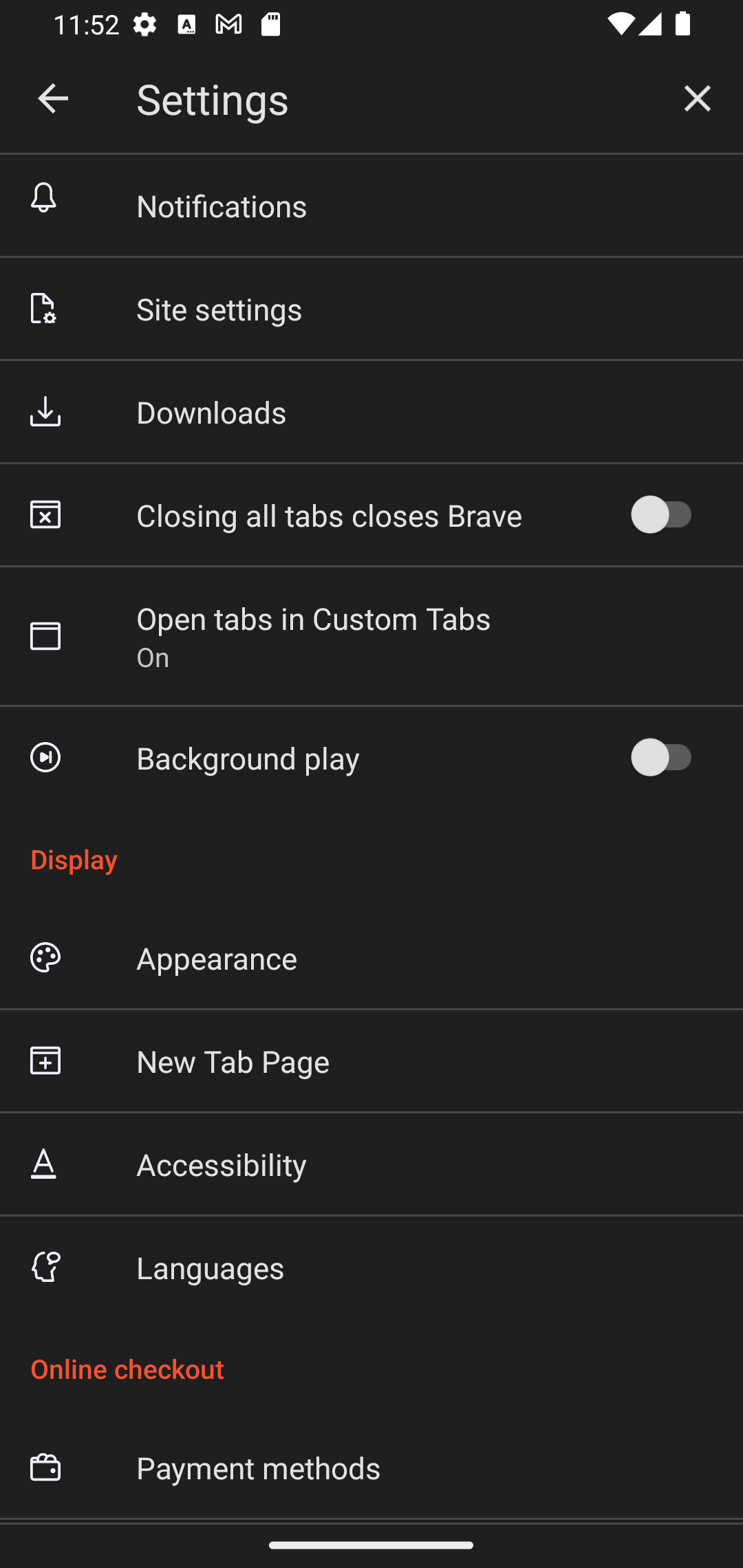743x1568 pixels.
Task: Click the Site settings page icon
Action: [45, 309]
